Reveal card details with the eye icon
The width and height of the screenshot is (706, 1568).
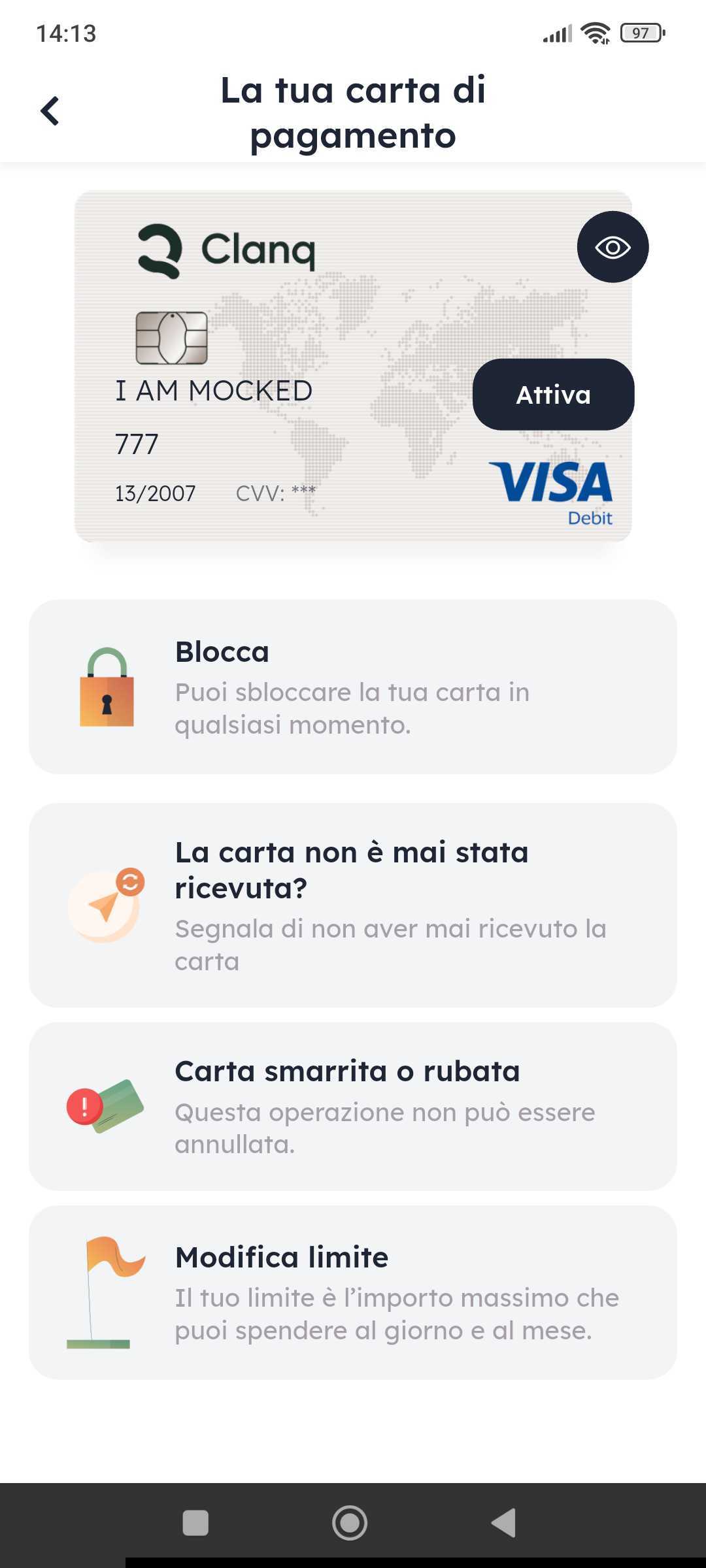613,247
